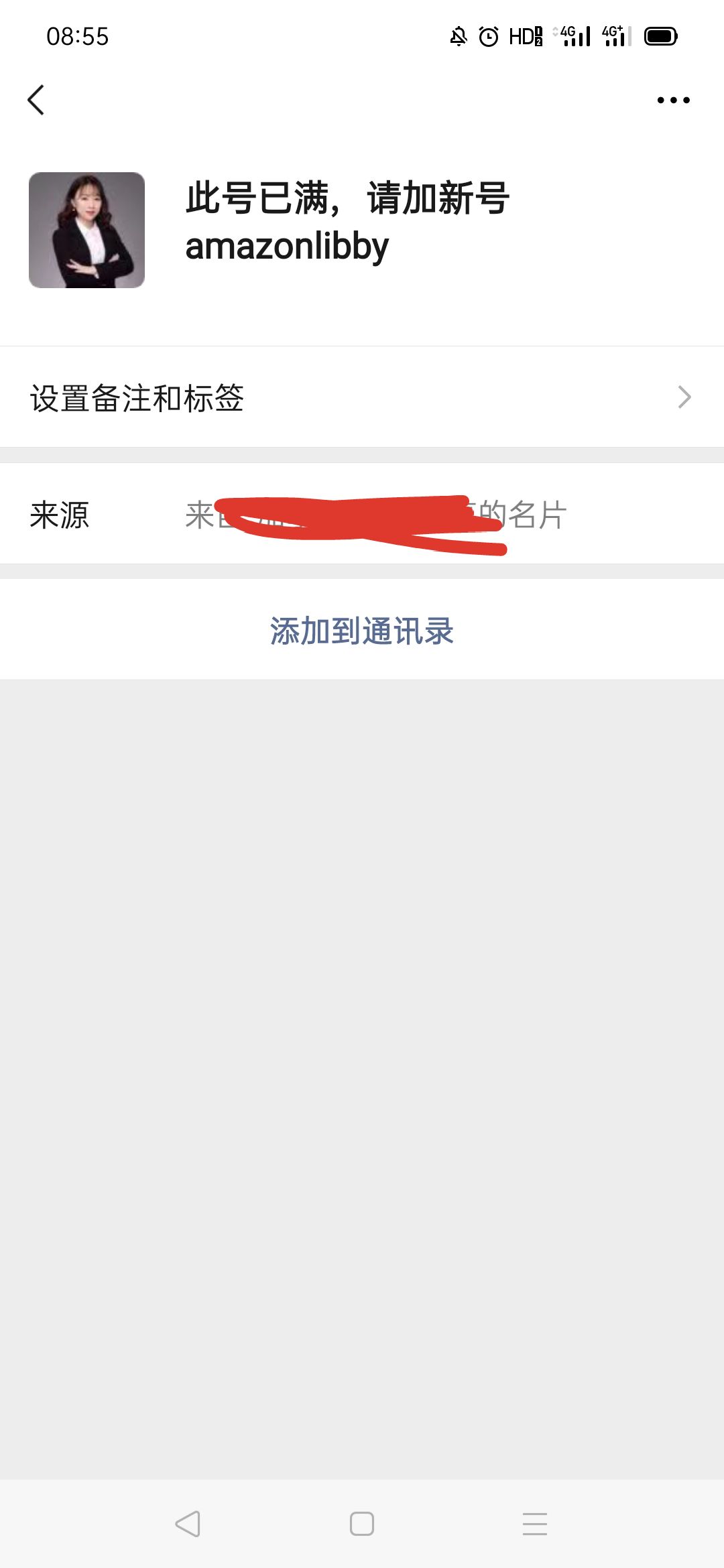This screenshot has height=1568, width=724.
Task: Tap the system back navigation button
Action: click(x=188, y=1524)
